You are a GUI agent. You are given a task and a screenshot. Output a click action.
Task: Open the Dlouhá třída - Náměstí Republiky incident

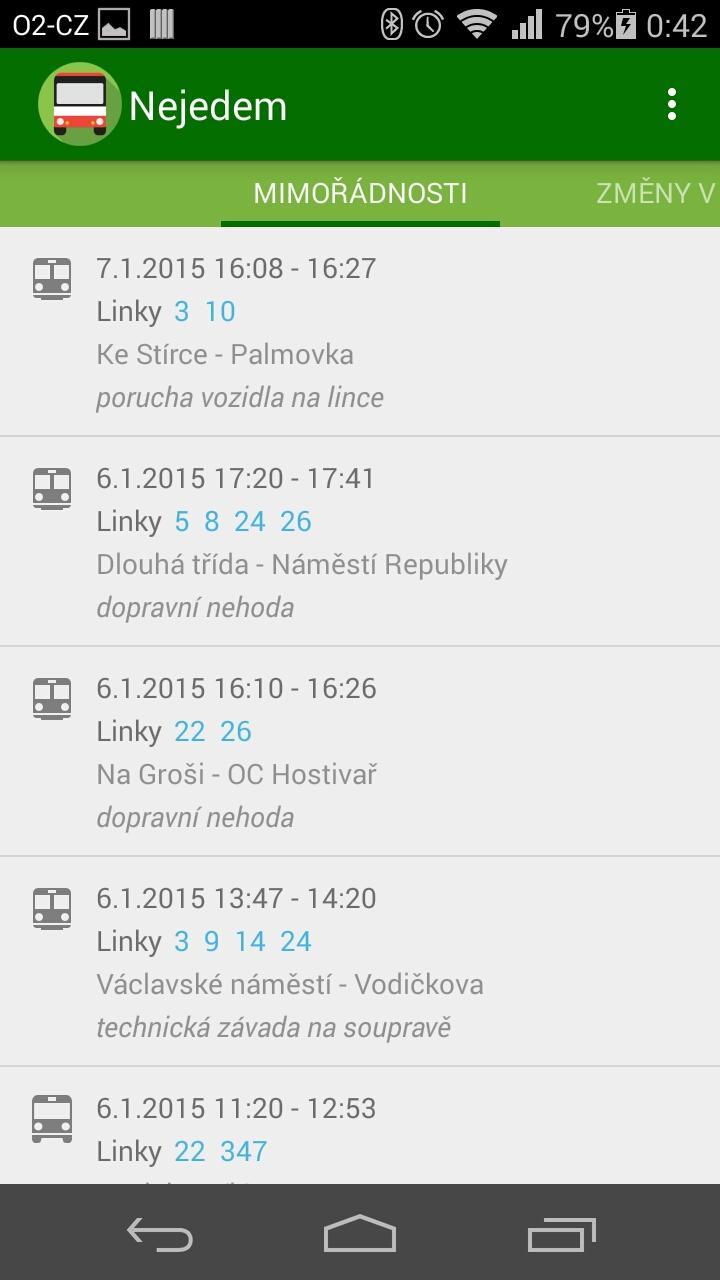coord(360,542)
